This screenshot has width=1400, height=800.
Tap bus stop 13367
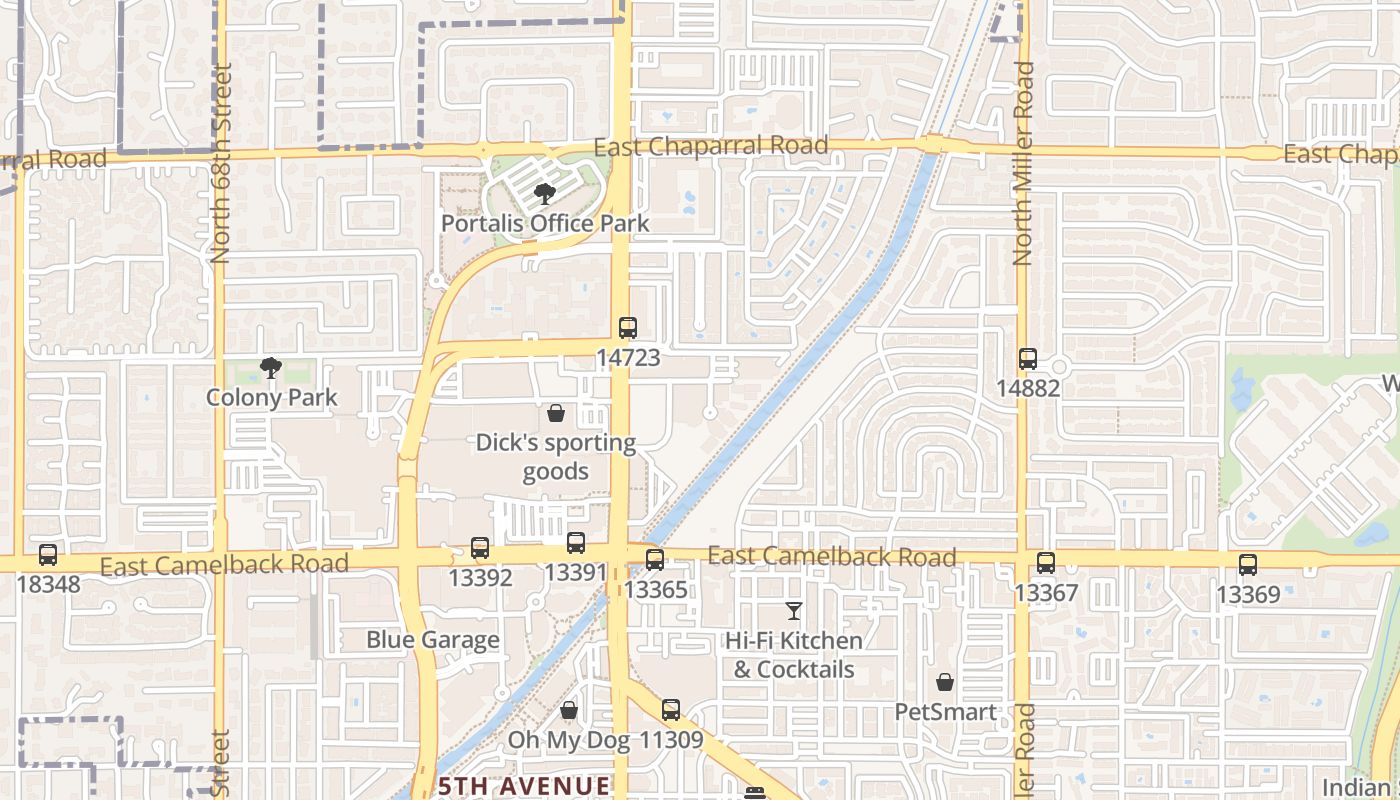click(1046, 563)
